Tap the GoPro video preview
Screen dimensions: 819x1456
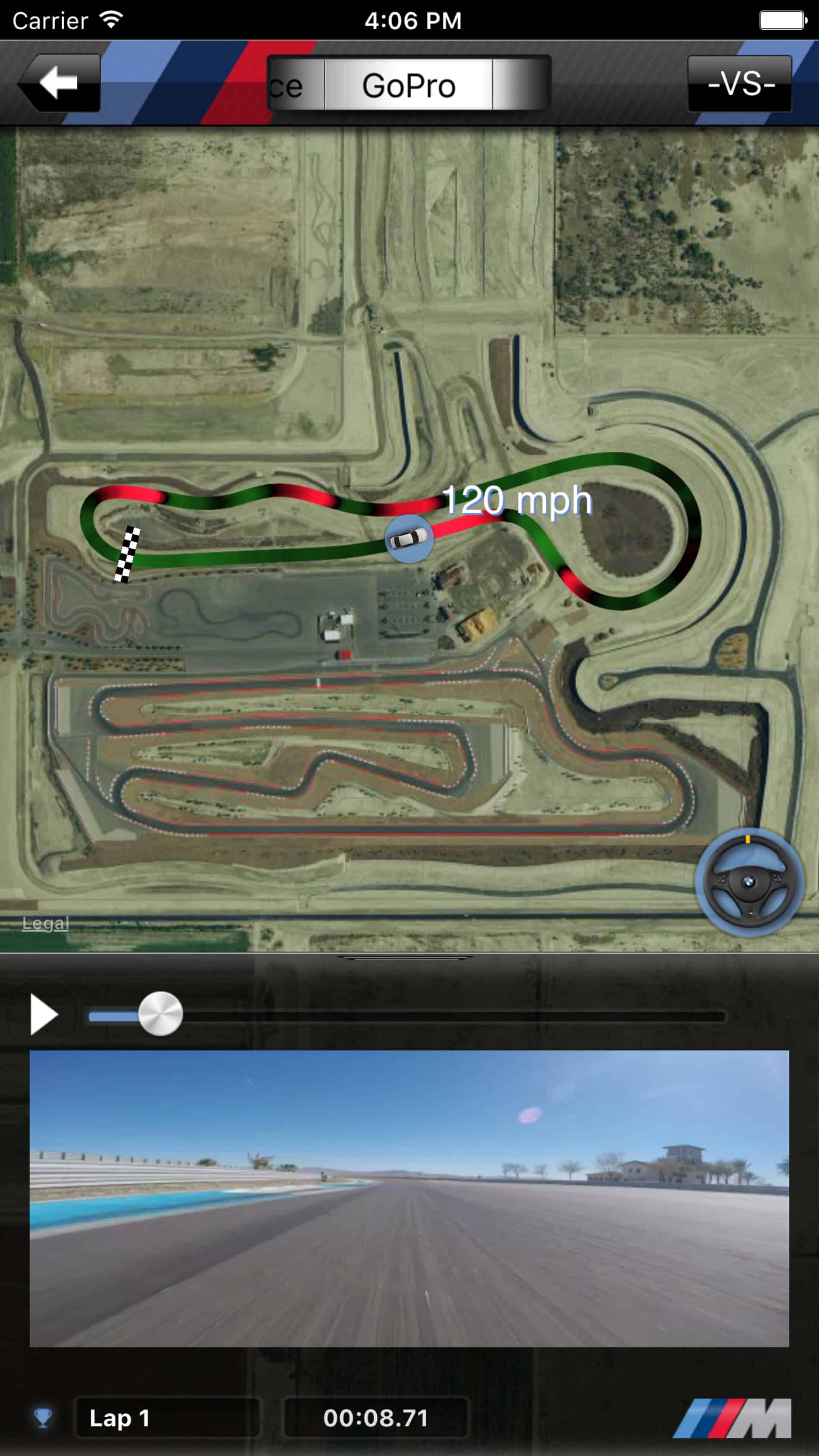point(409,1198)
